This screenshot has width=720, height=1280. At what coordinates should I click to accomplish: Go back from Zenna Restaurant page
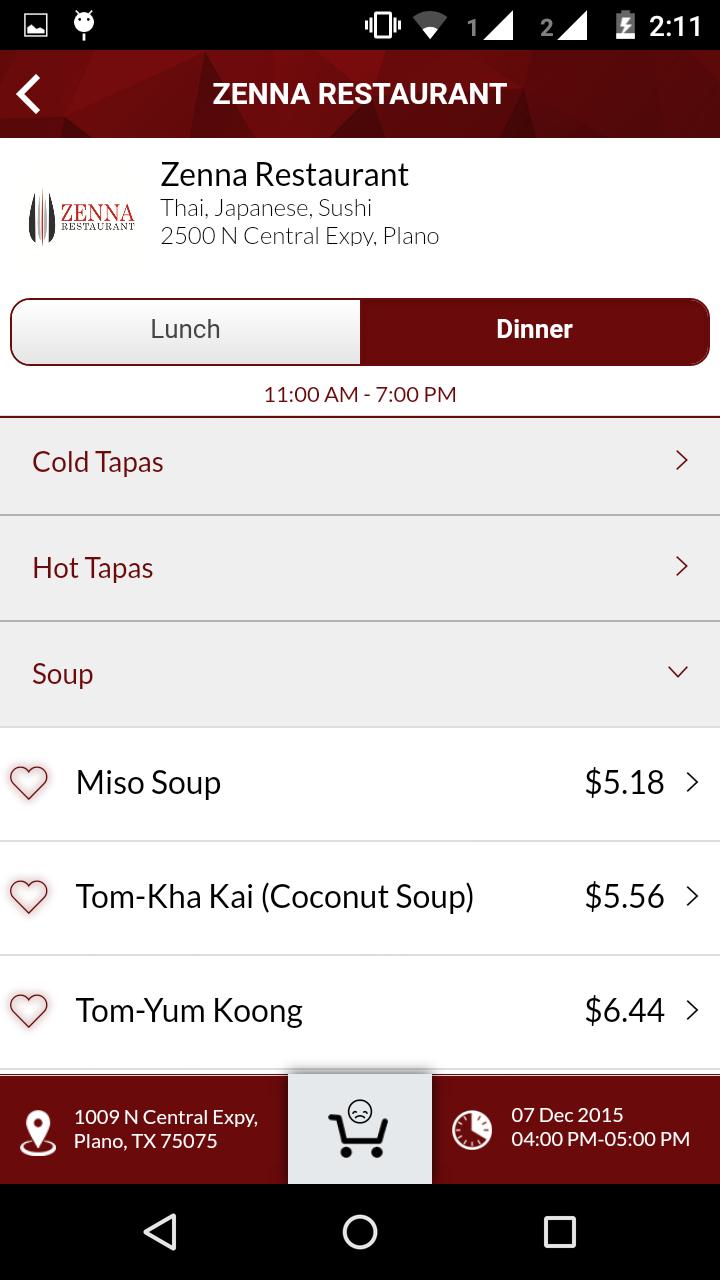[29, 94]
